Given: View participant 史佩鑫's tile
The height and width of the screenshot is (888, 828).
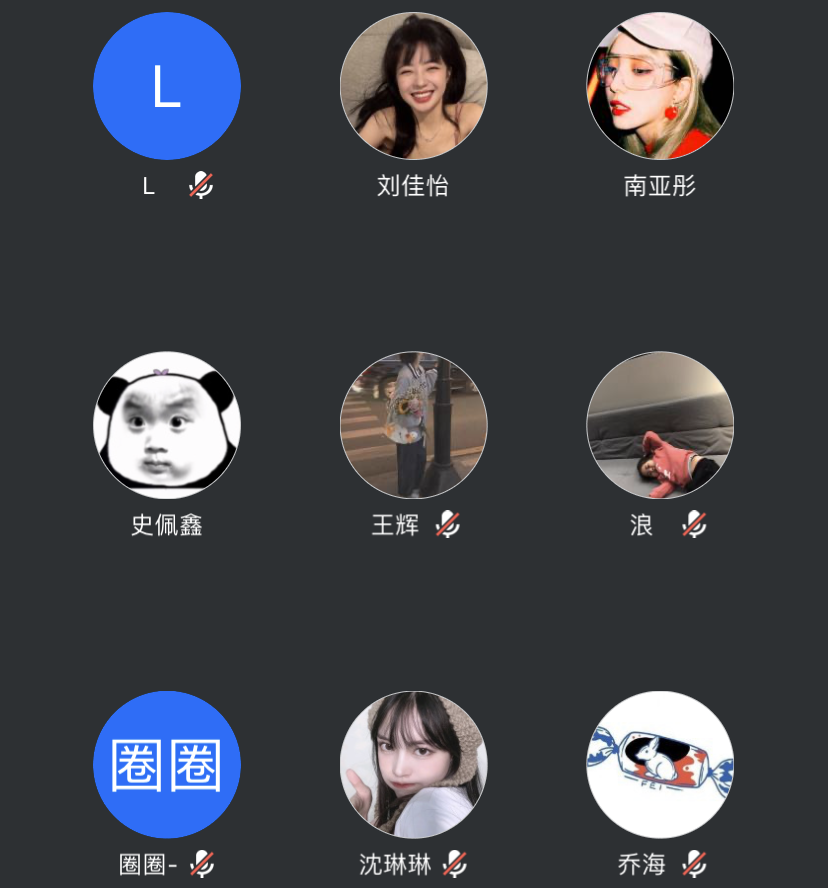Looking at the screenshot, I should [x=167, y=425].
